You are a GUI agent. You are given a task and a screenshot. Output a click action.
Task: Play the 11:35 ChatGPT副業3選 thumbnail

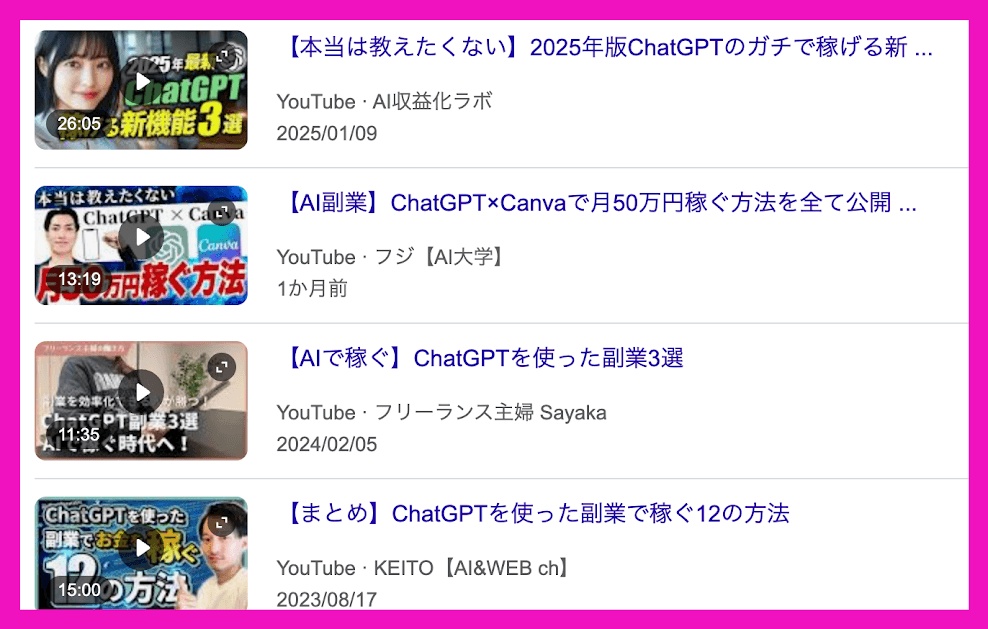coord(142,391)
